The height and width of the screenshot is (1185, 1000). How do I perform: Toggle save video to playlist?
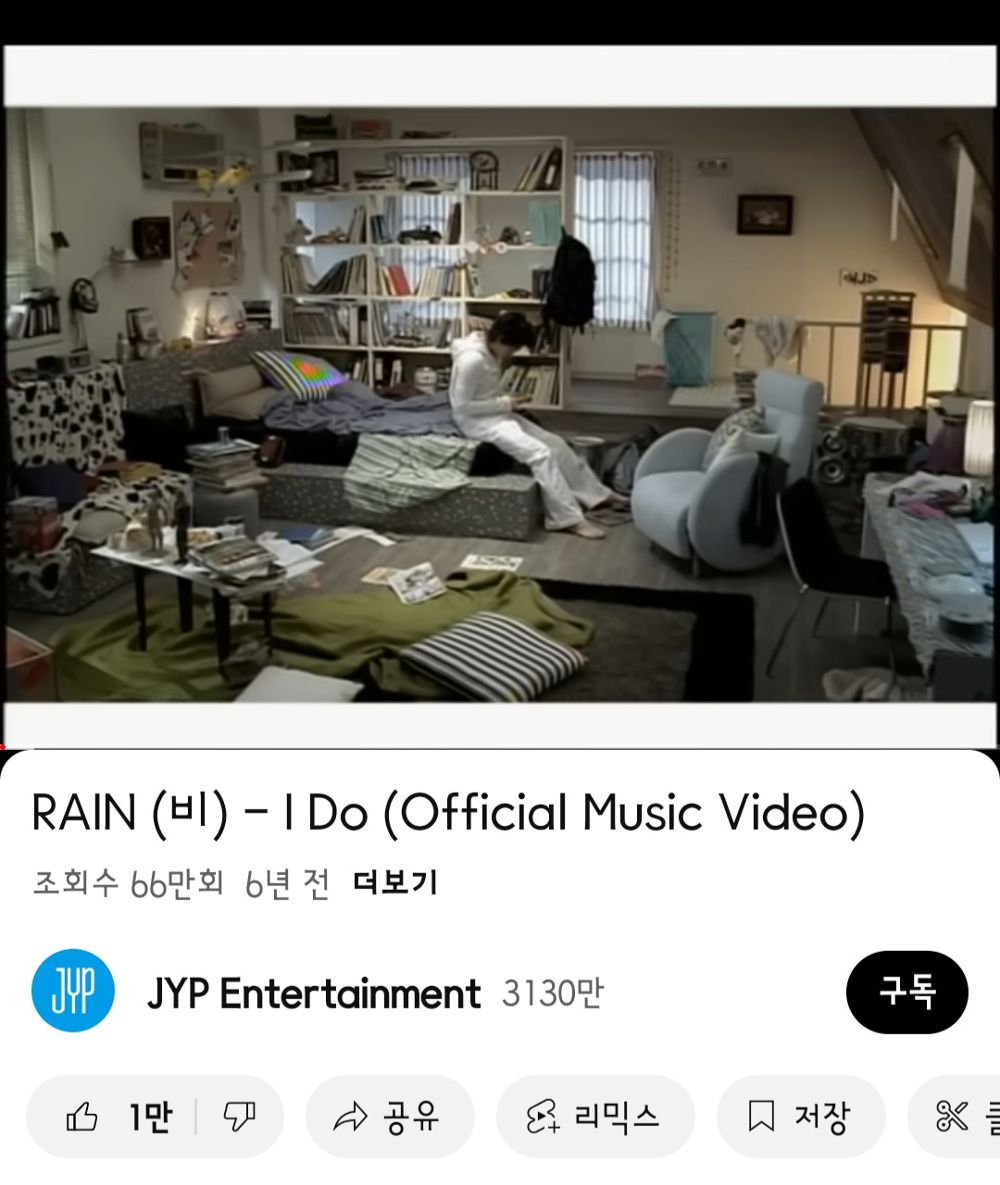point(800,1115)
